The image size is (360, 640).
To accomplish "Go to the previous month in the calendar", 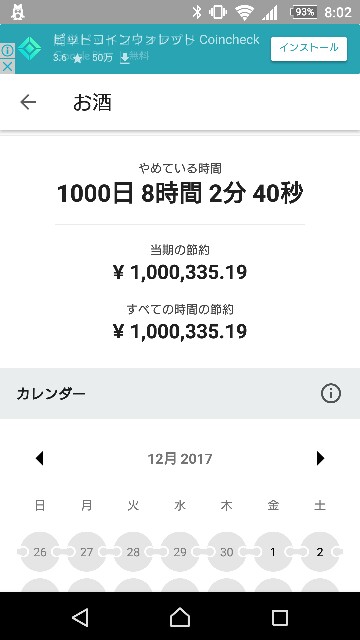I will [x=39, y=458].
